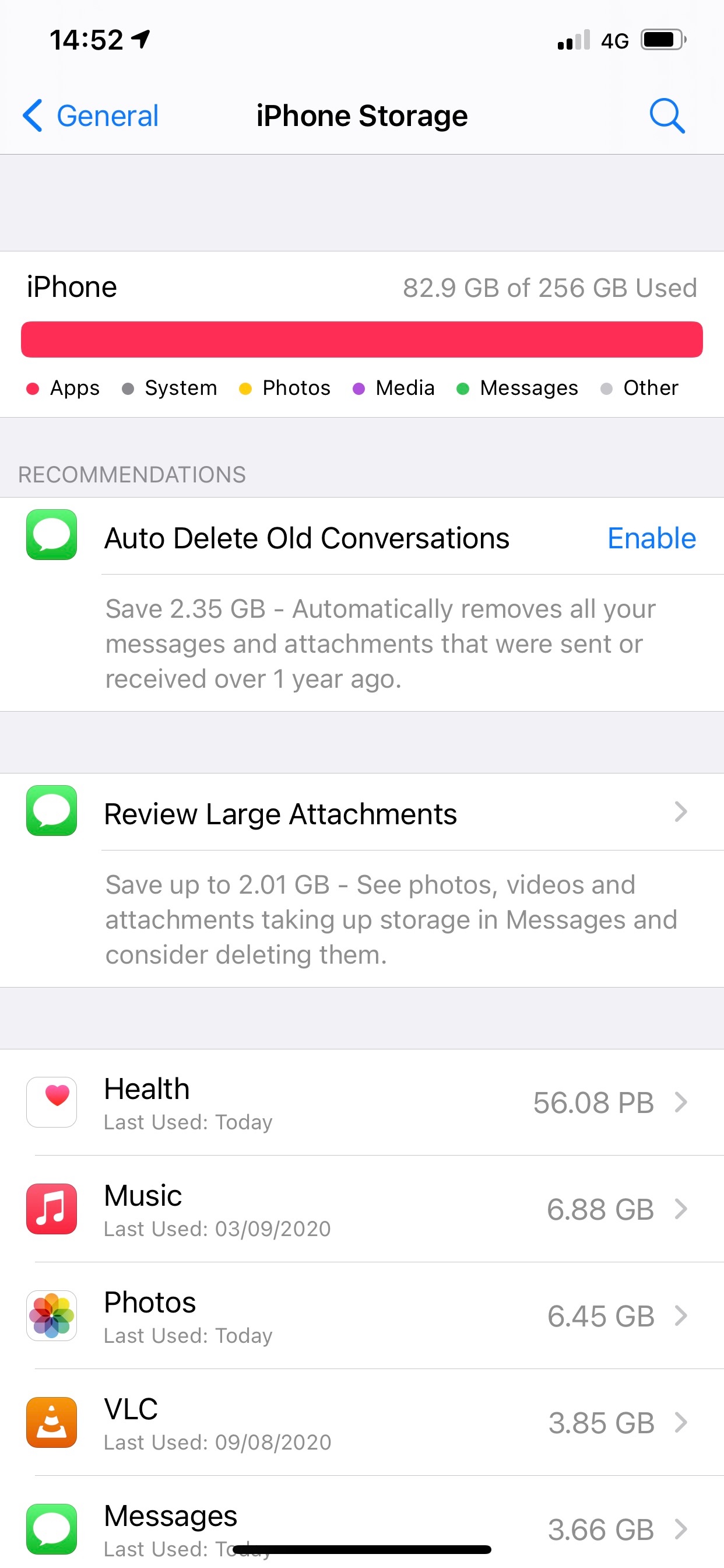Open Music storage details
724x1568 pixels.
click(361, 1209)
